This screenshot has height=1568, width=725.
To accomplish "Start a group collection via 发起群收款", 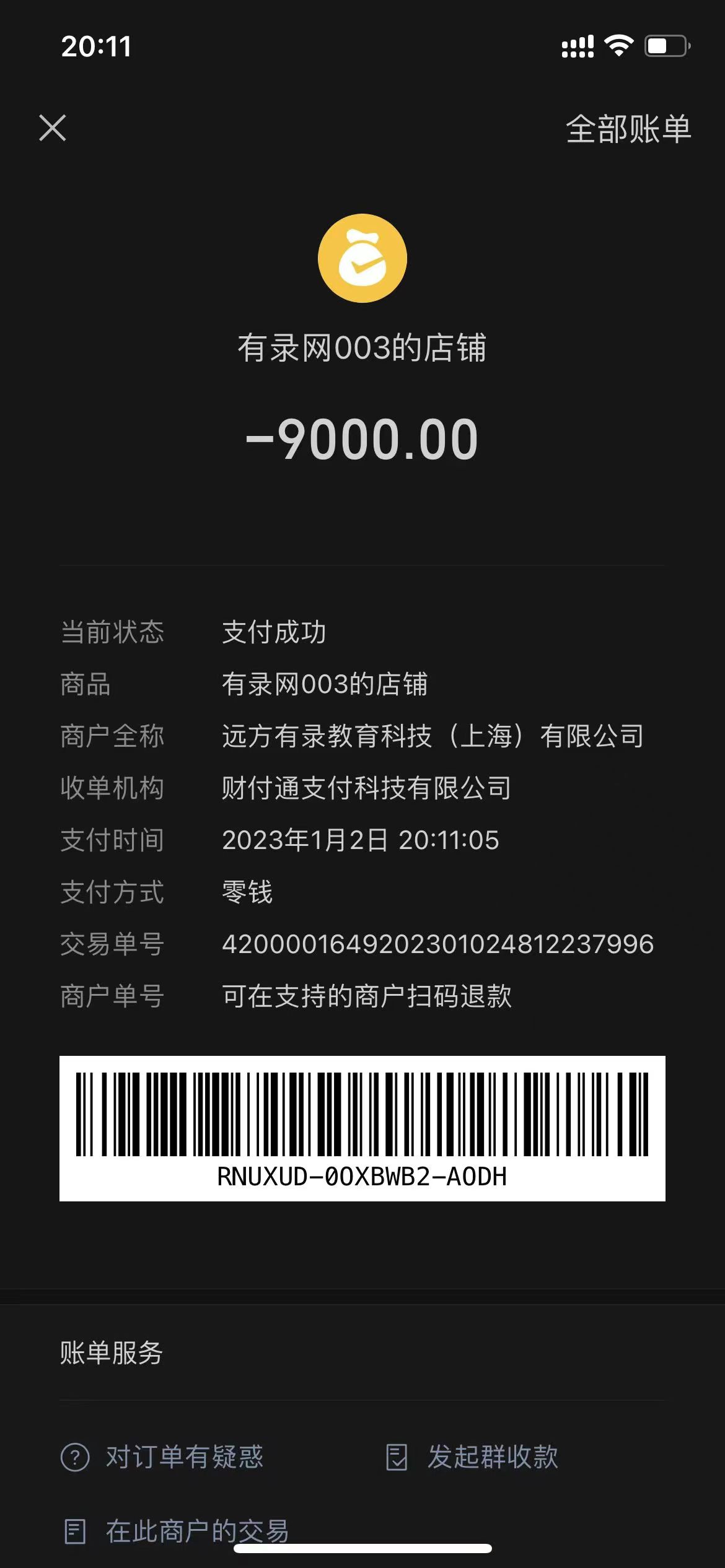I will click(x=472, y=1457).
